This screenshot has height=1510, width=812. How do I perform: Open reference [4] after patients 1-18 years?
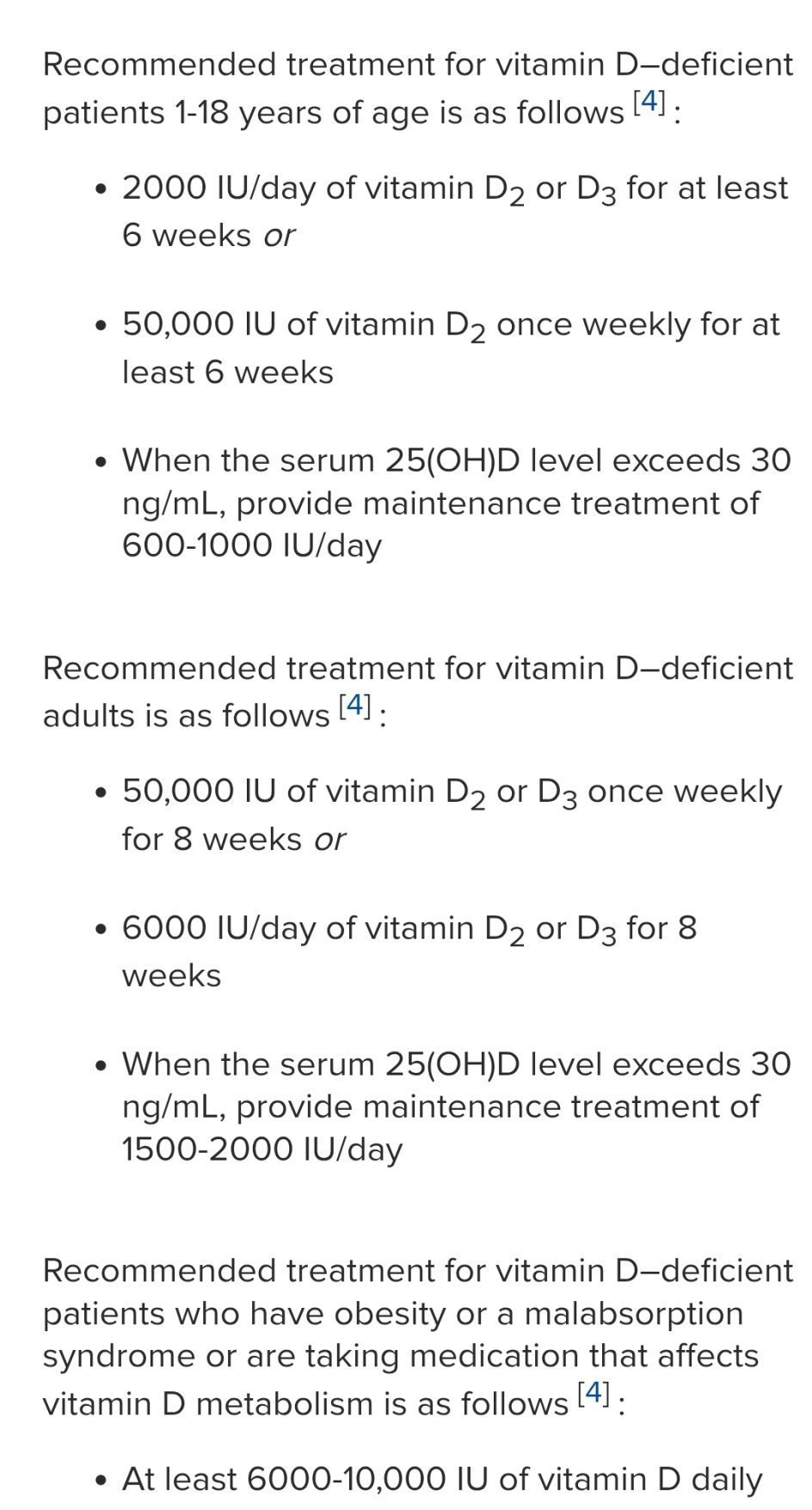649,103
